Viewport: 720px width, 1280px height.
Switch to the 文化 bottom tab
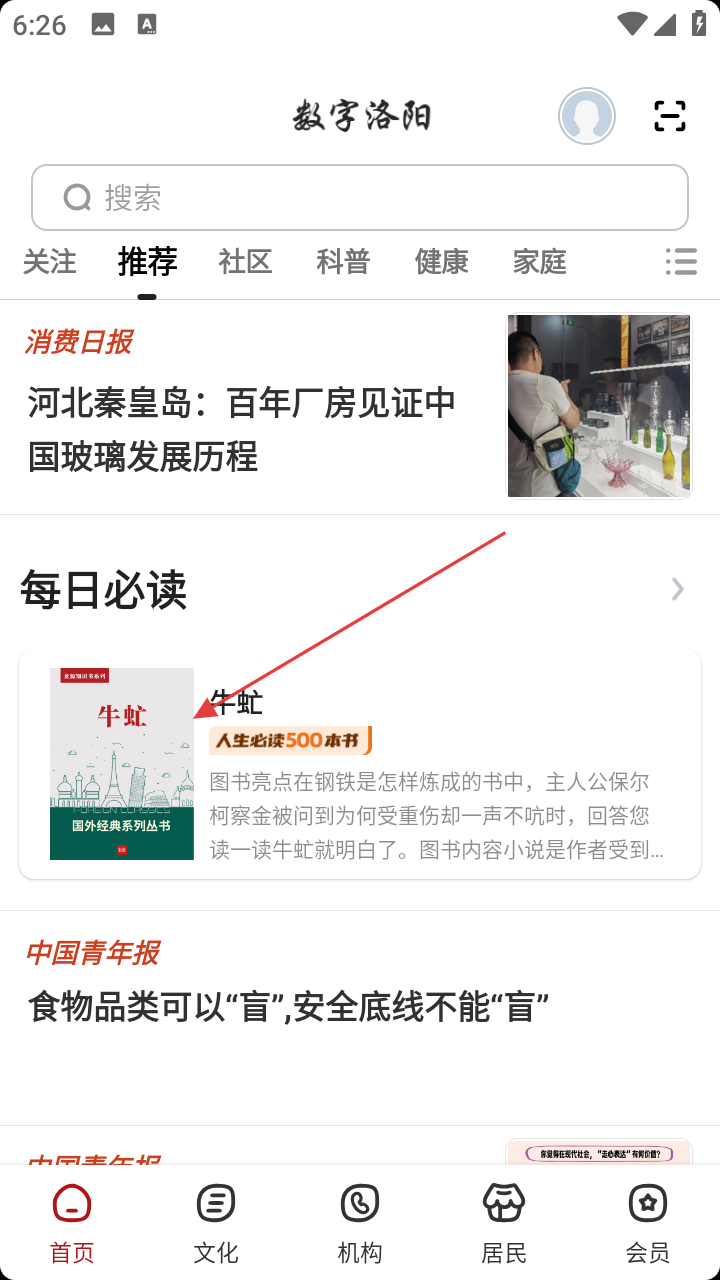216,1222
